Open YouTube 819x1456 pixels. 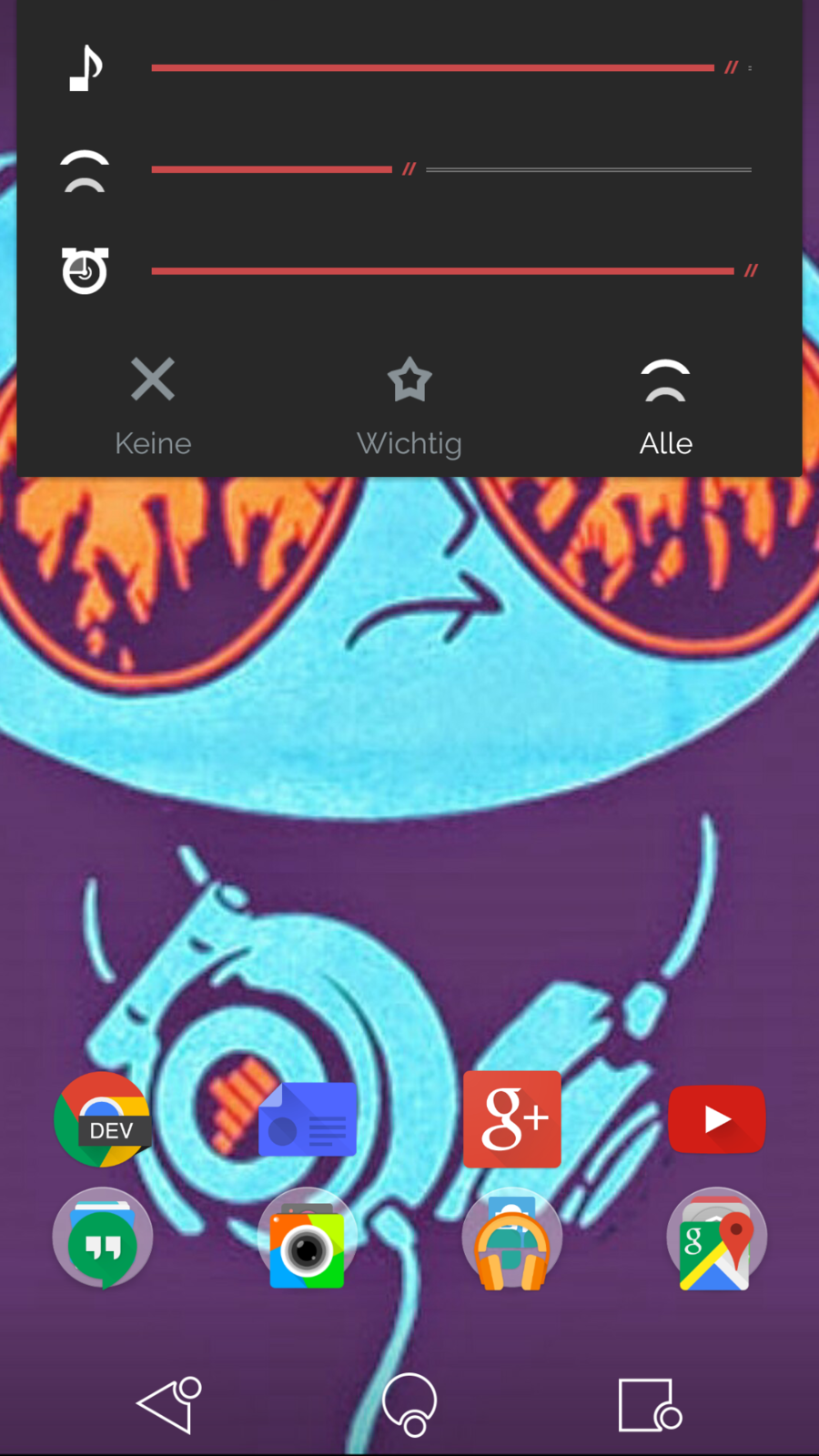[x=716, y=1119]
